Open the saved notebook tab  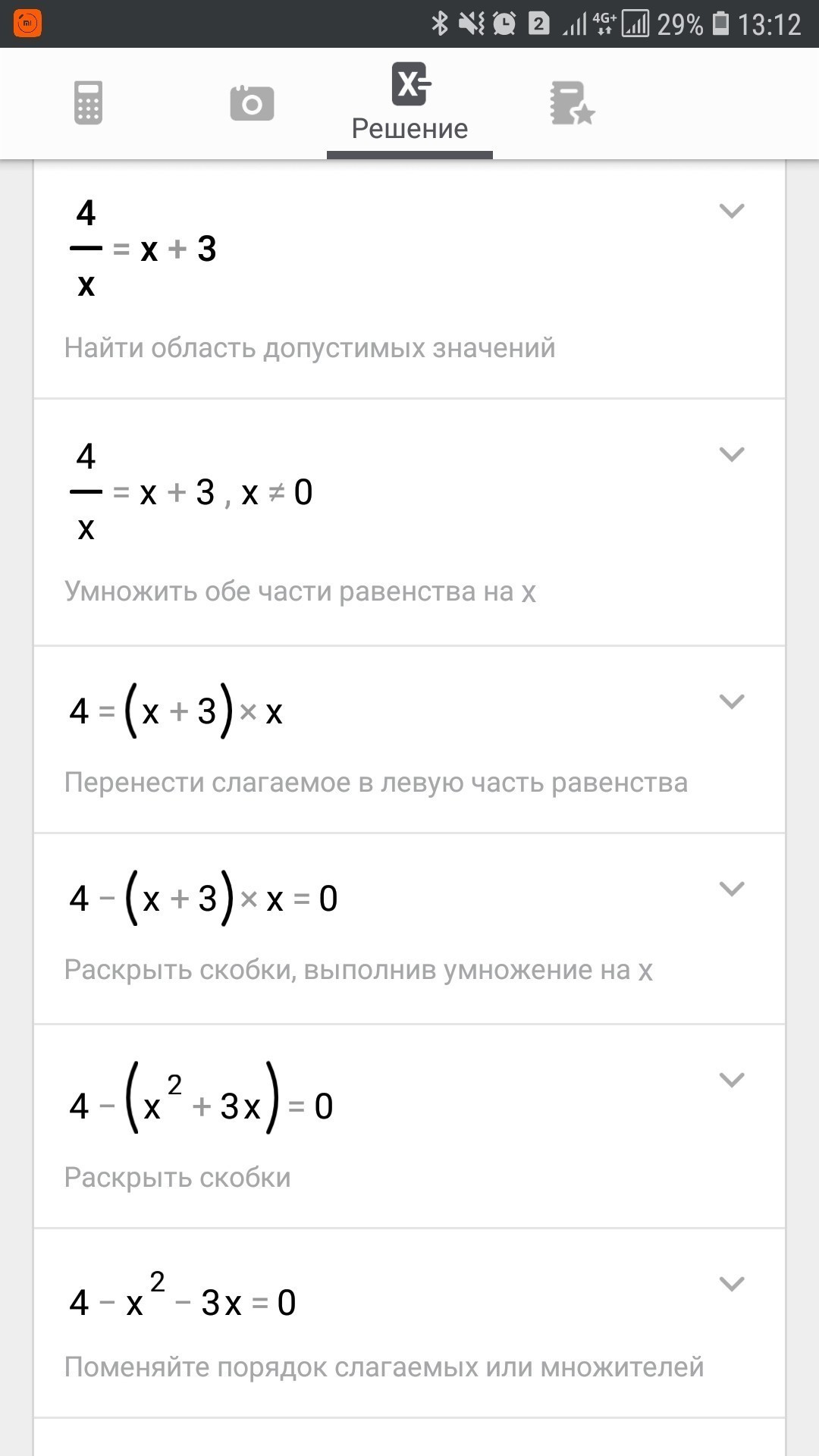[x=573, y=103]
